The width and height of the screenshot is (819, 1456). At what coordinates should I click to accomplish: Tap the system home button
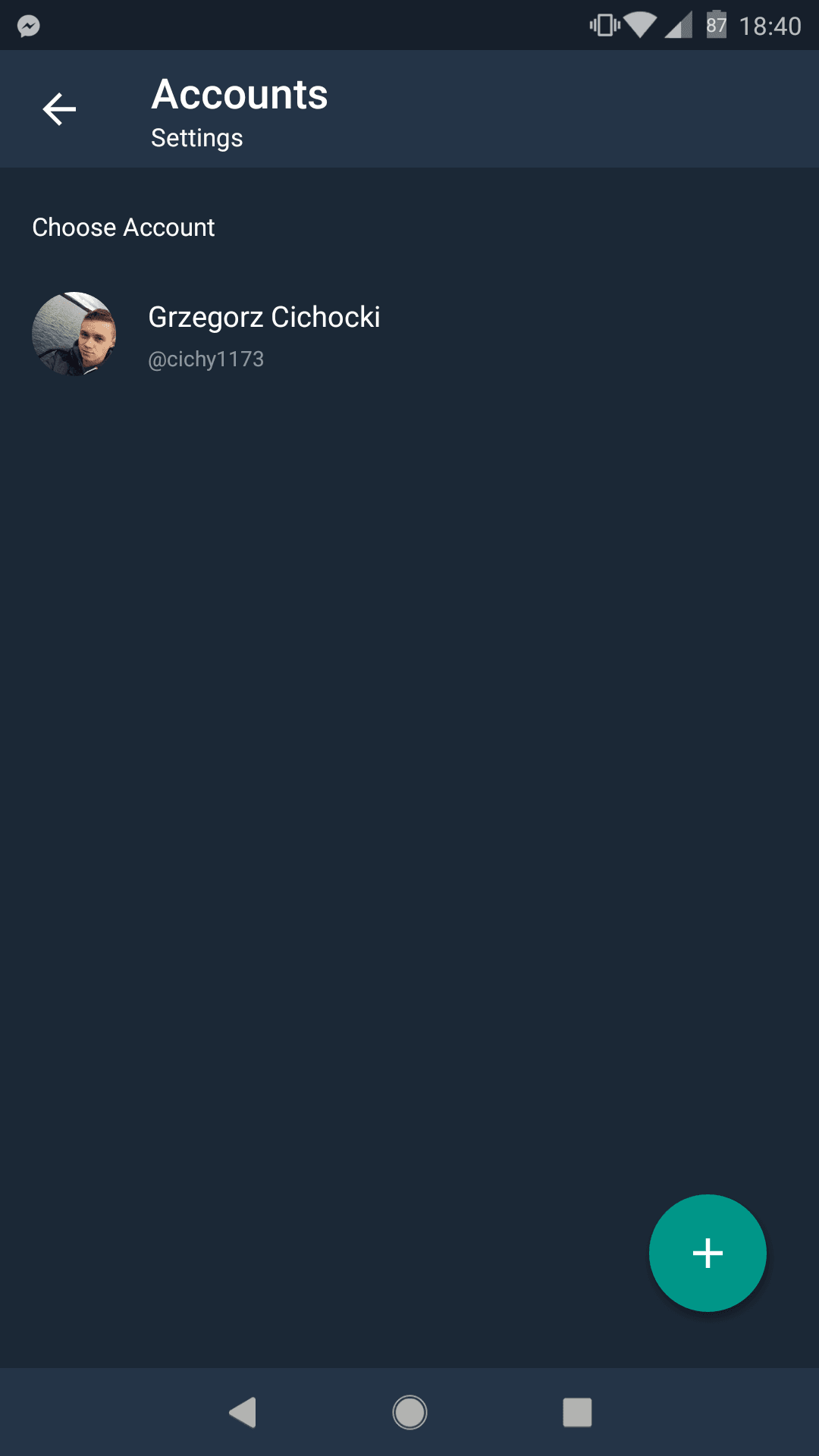409,1412
